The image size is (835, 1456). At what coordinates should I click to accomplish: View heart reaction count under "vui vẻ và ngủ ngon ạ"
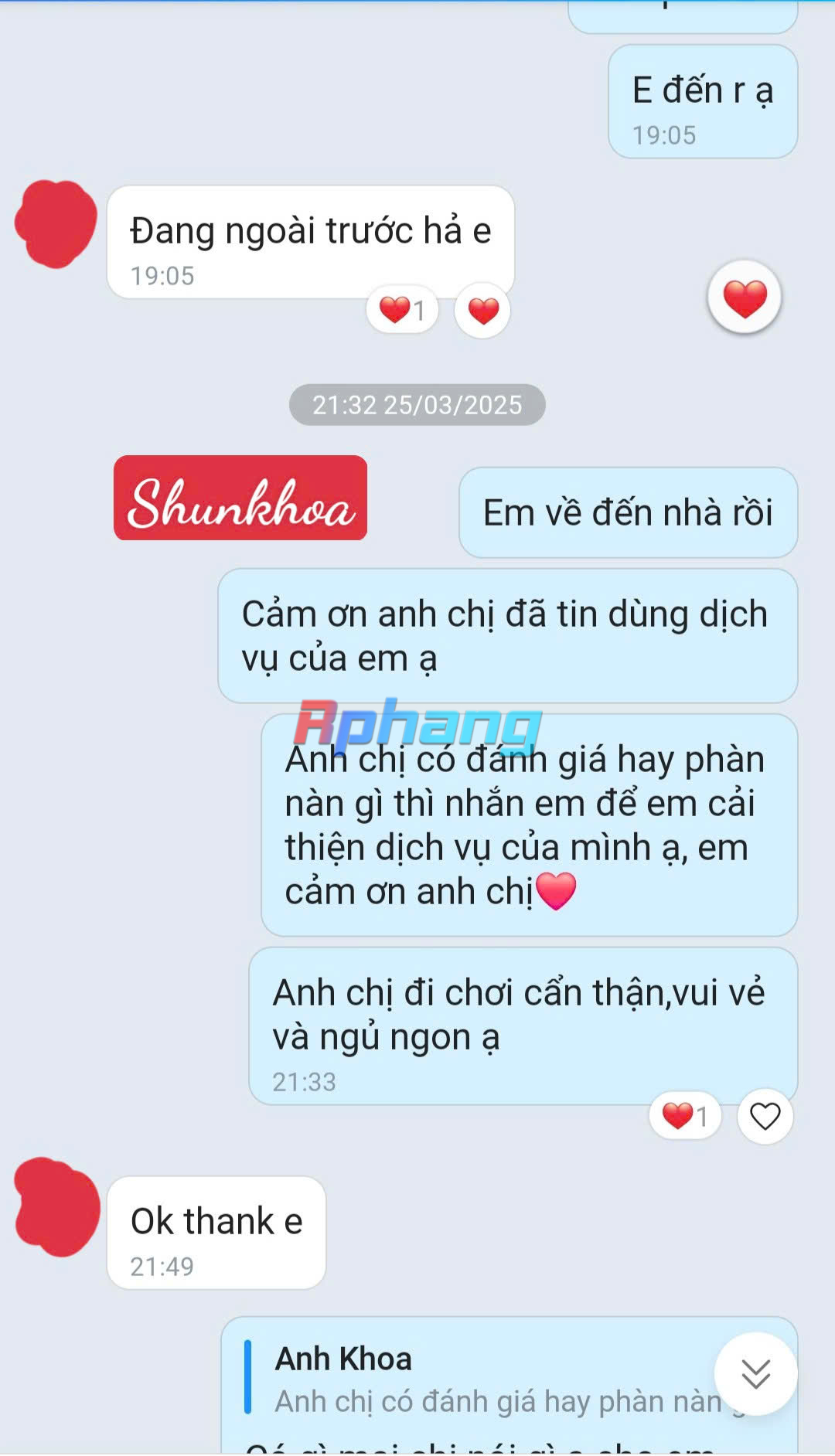tap(685, 1116)
